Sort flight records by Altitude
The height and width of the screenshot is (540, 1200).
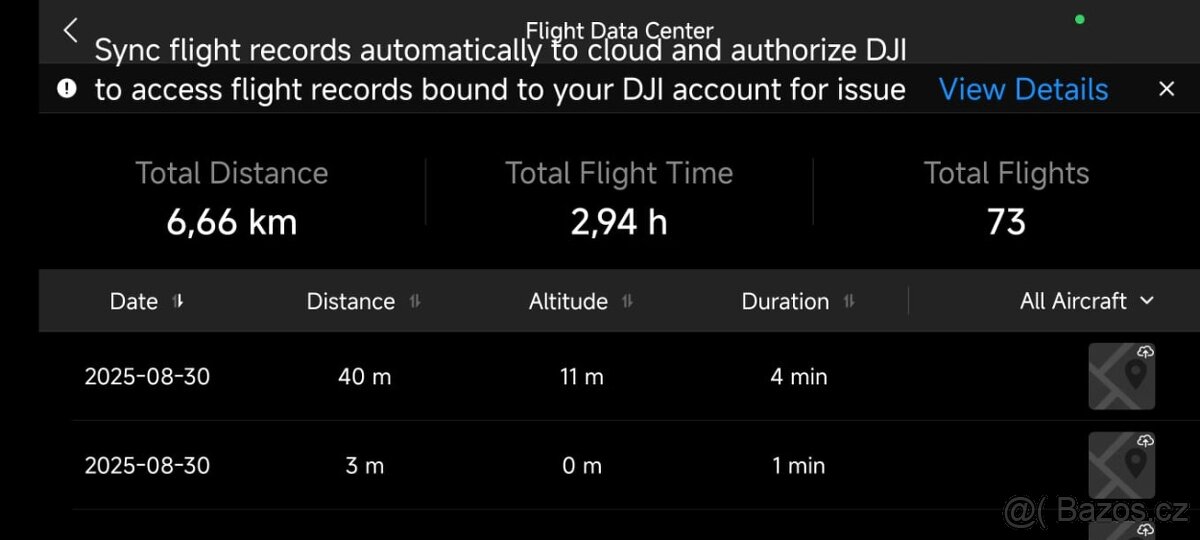tap(580, 301)
